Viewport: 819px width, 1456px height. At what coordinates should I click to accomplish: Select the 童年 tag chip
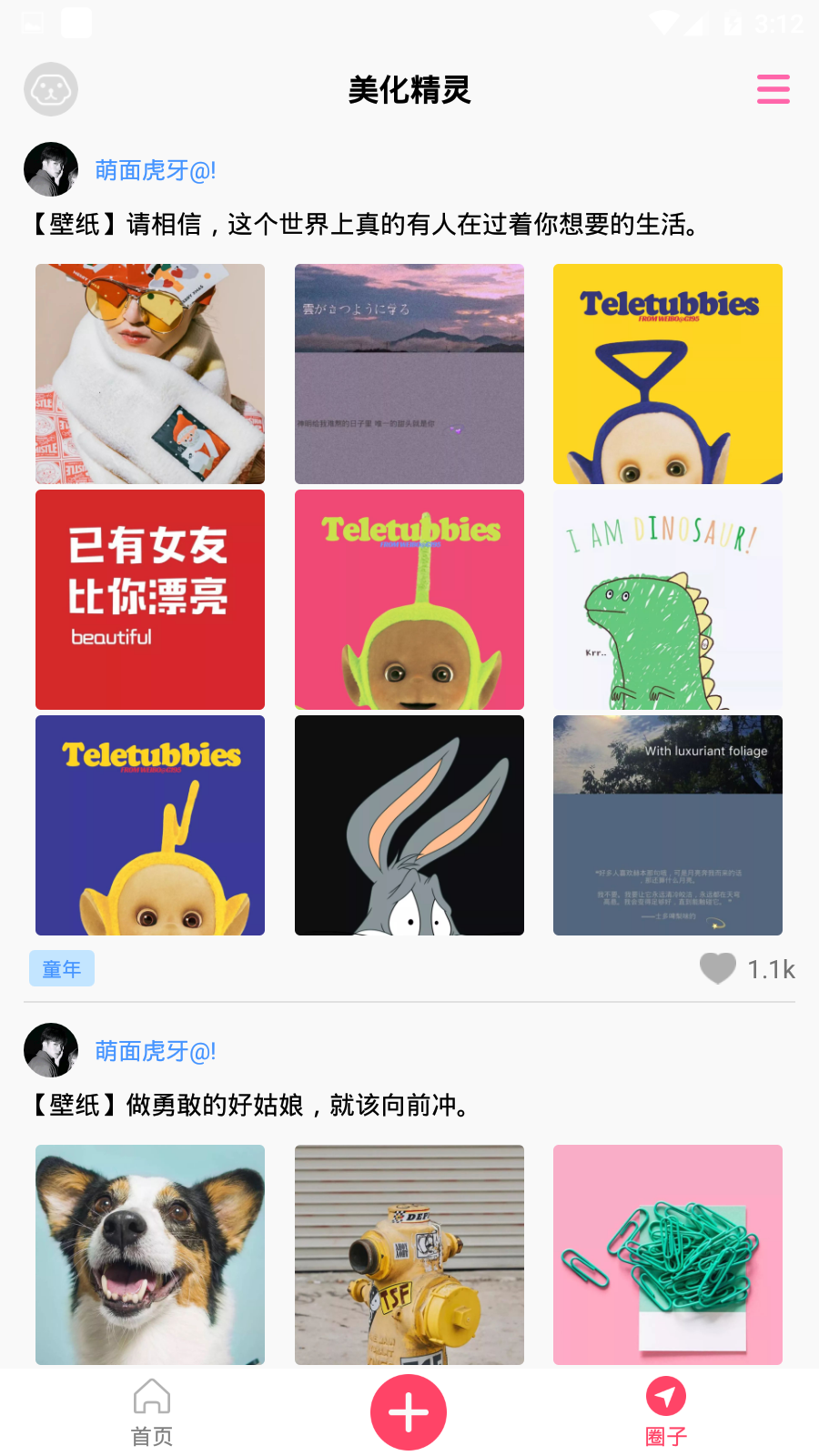coord(61,968)
